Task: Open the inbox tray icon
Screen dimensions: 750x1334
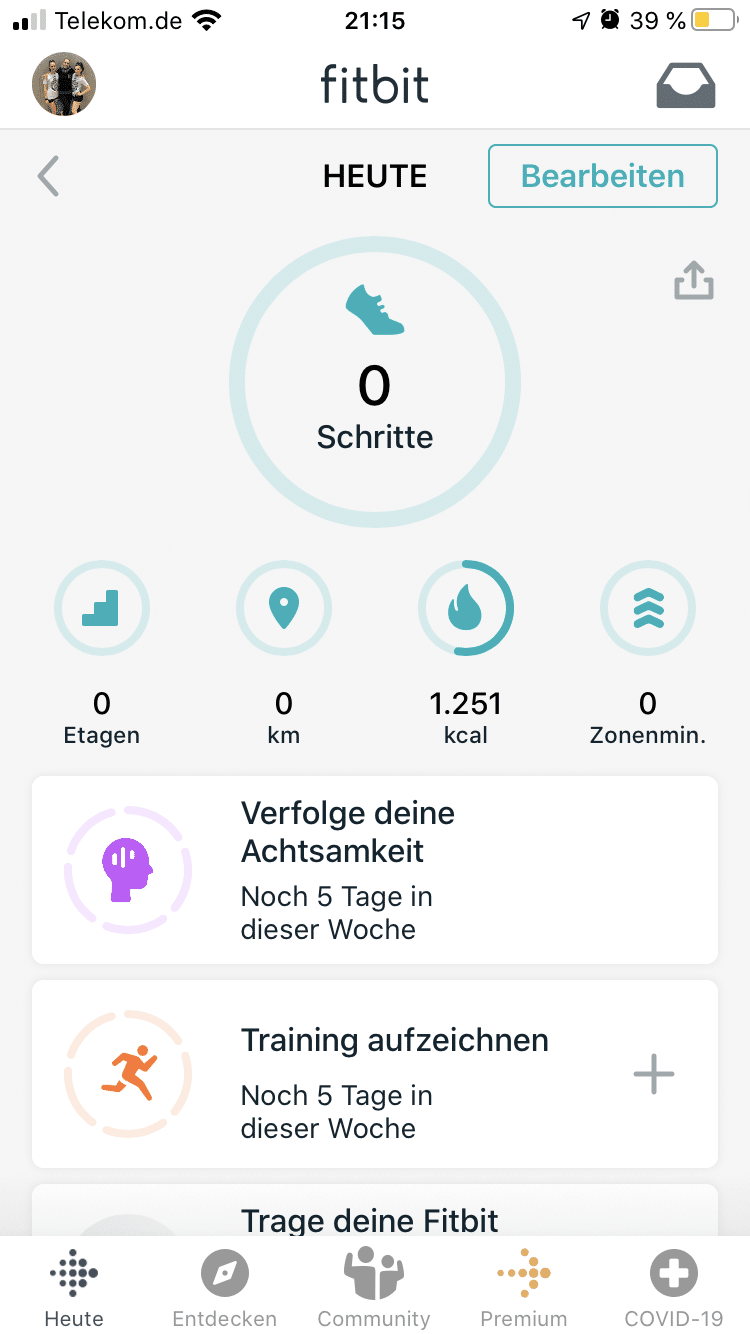Action: [685, 85]
